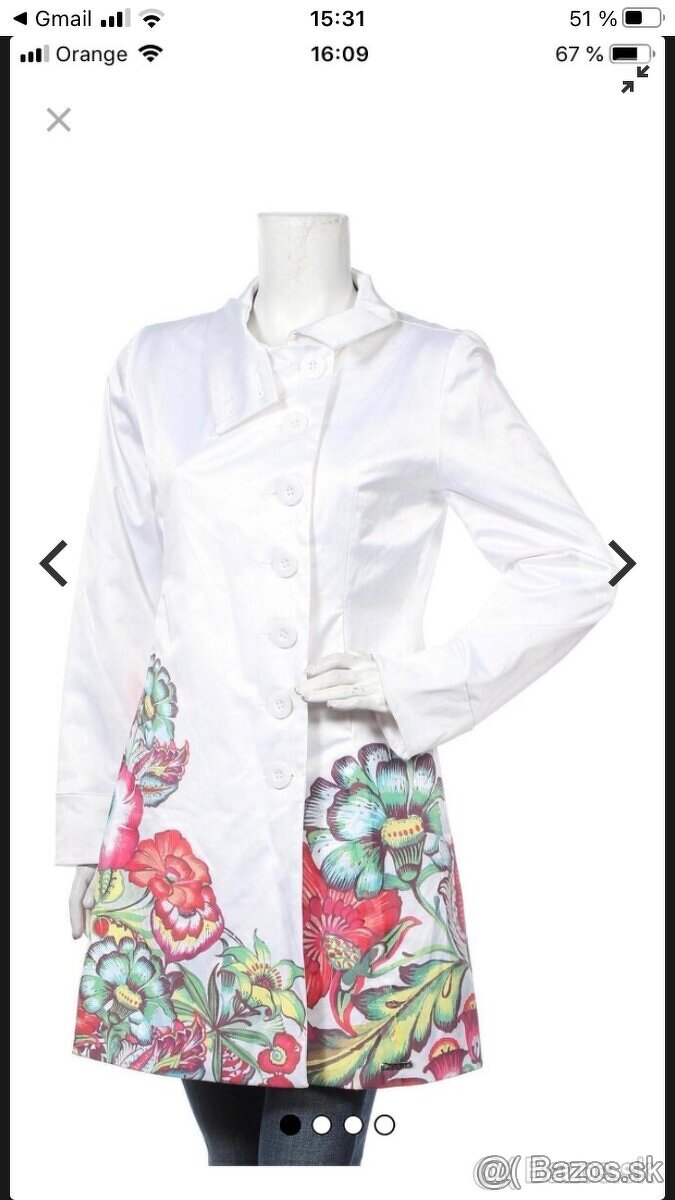Jump to the second photo dot
675x1200 pixels.
pos(321,1125)
